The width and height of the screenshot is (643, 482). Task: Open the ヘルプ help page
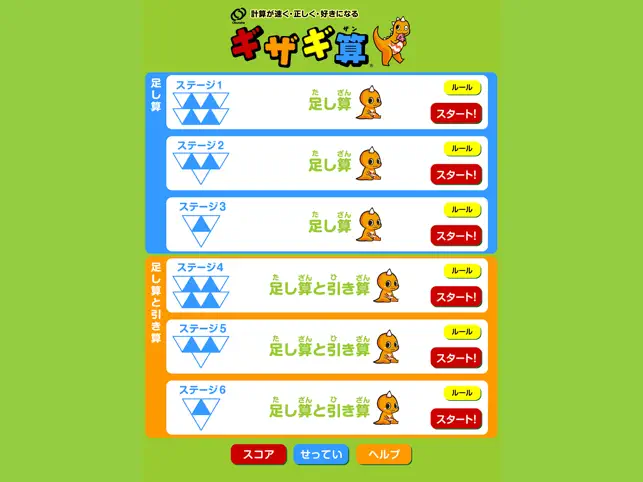384,455
